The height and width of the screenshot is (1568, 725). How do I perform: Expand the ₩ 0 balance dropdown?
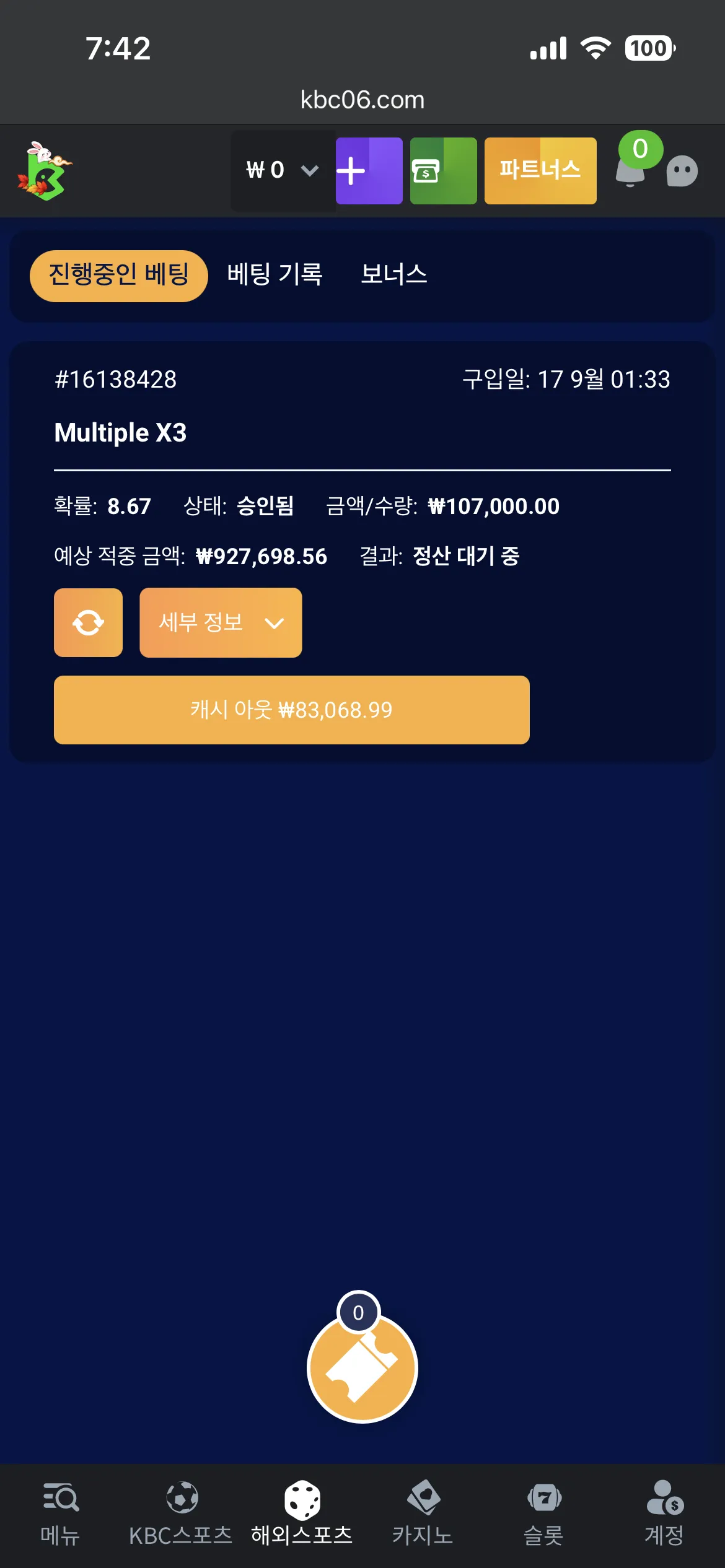pyautogui.click(x=283, y=170)
